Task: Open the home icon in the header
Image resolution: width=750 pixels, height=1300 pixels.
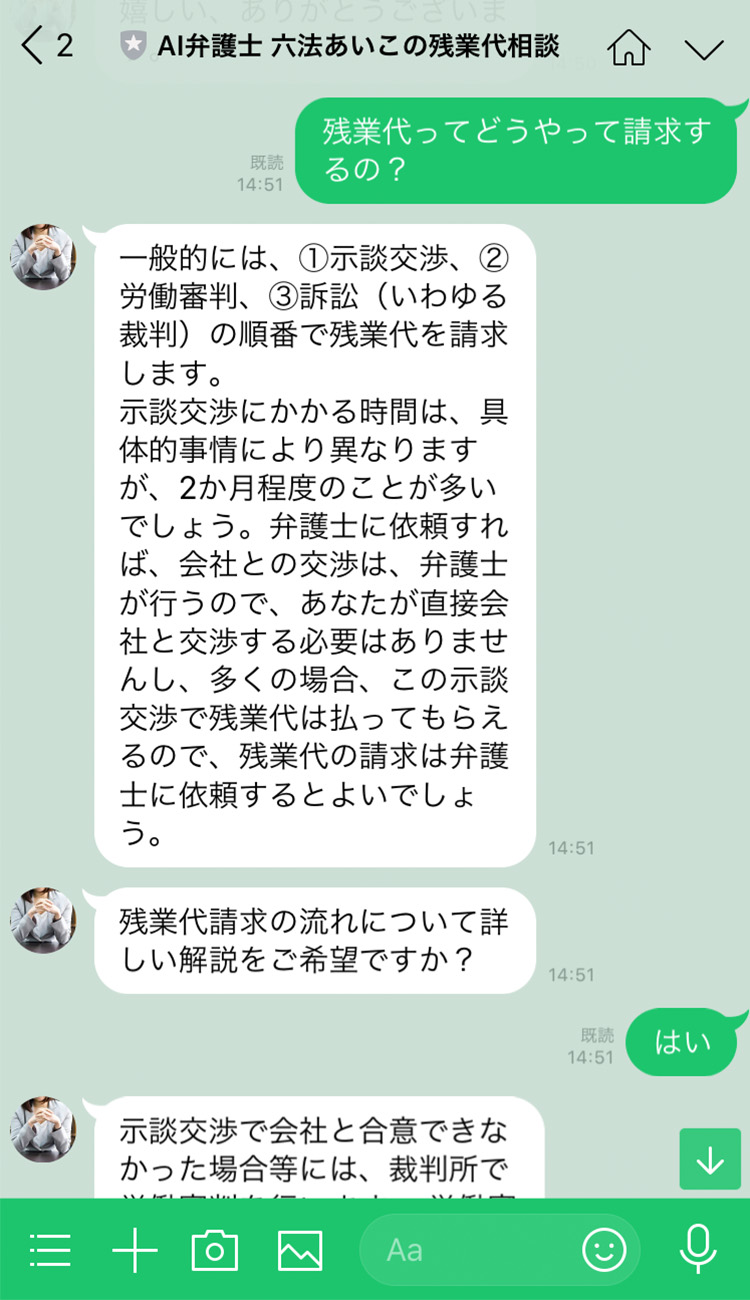Action: click(628, 47)
